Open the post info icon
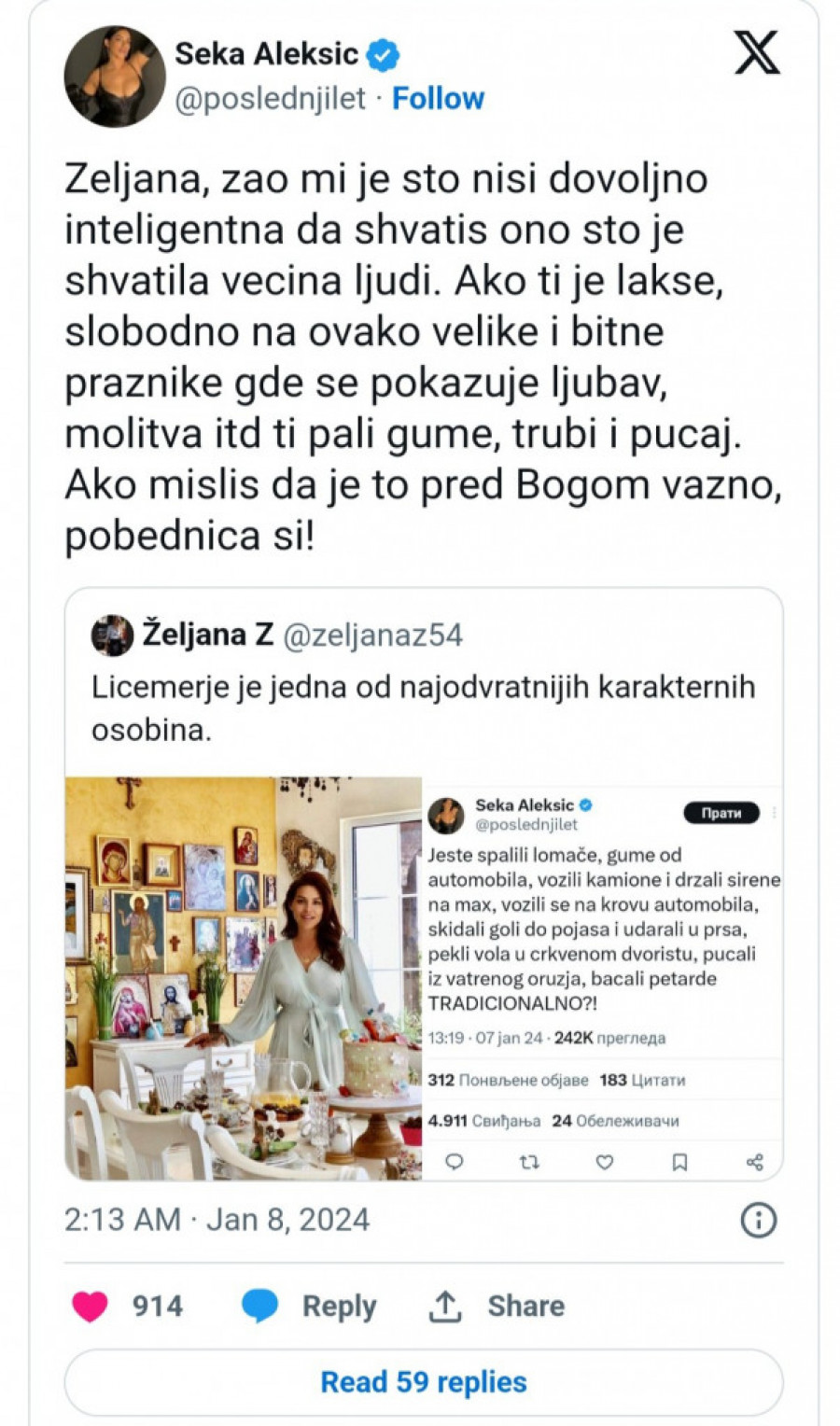Viewport: 840px width, 1426px height. coord(758,1220)
